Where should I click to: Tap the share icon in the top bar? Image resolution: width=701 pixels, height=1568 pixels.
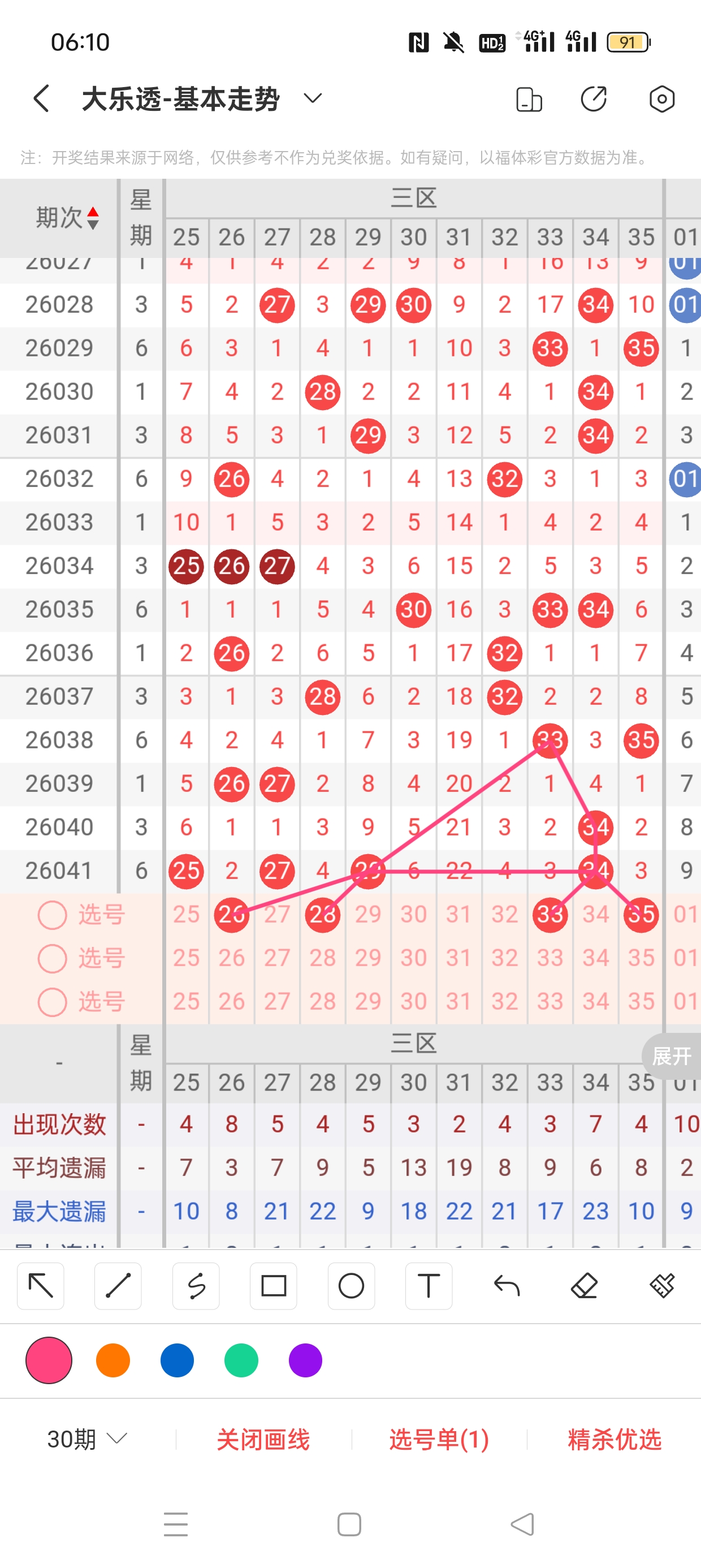[593, 98]
